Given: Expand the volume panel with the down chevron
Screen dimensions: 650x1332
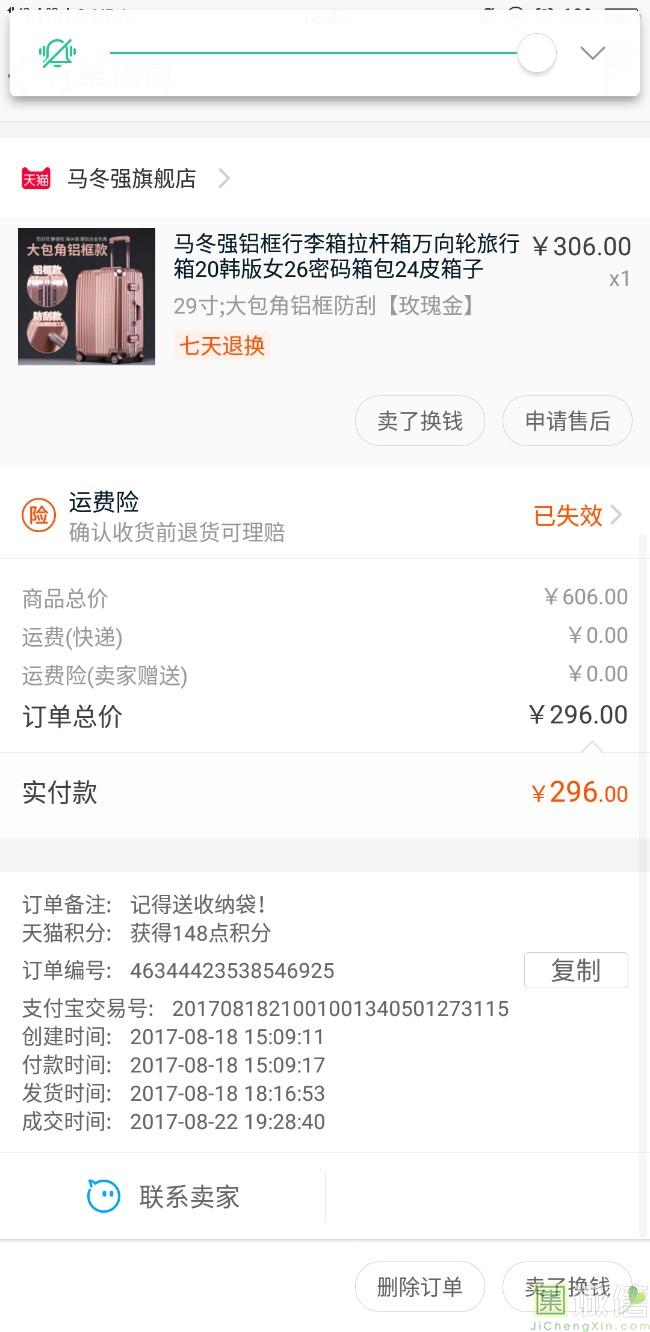Looking at the screenshot, I should [x=593, y=53].
